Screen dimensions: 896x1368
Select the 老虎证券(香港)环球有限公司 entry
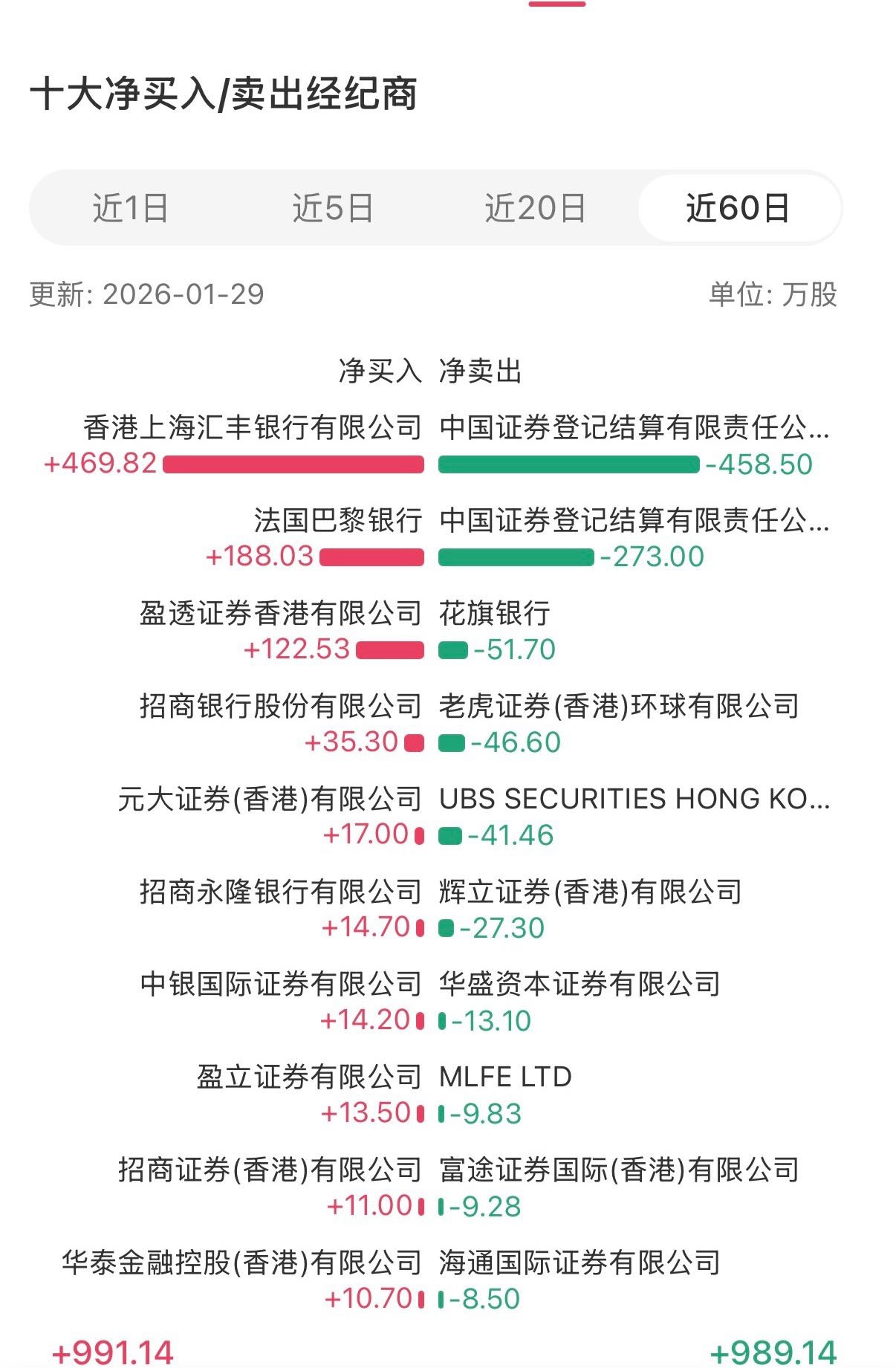pyautogui.click(x=620, y=707)
